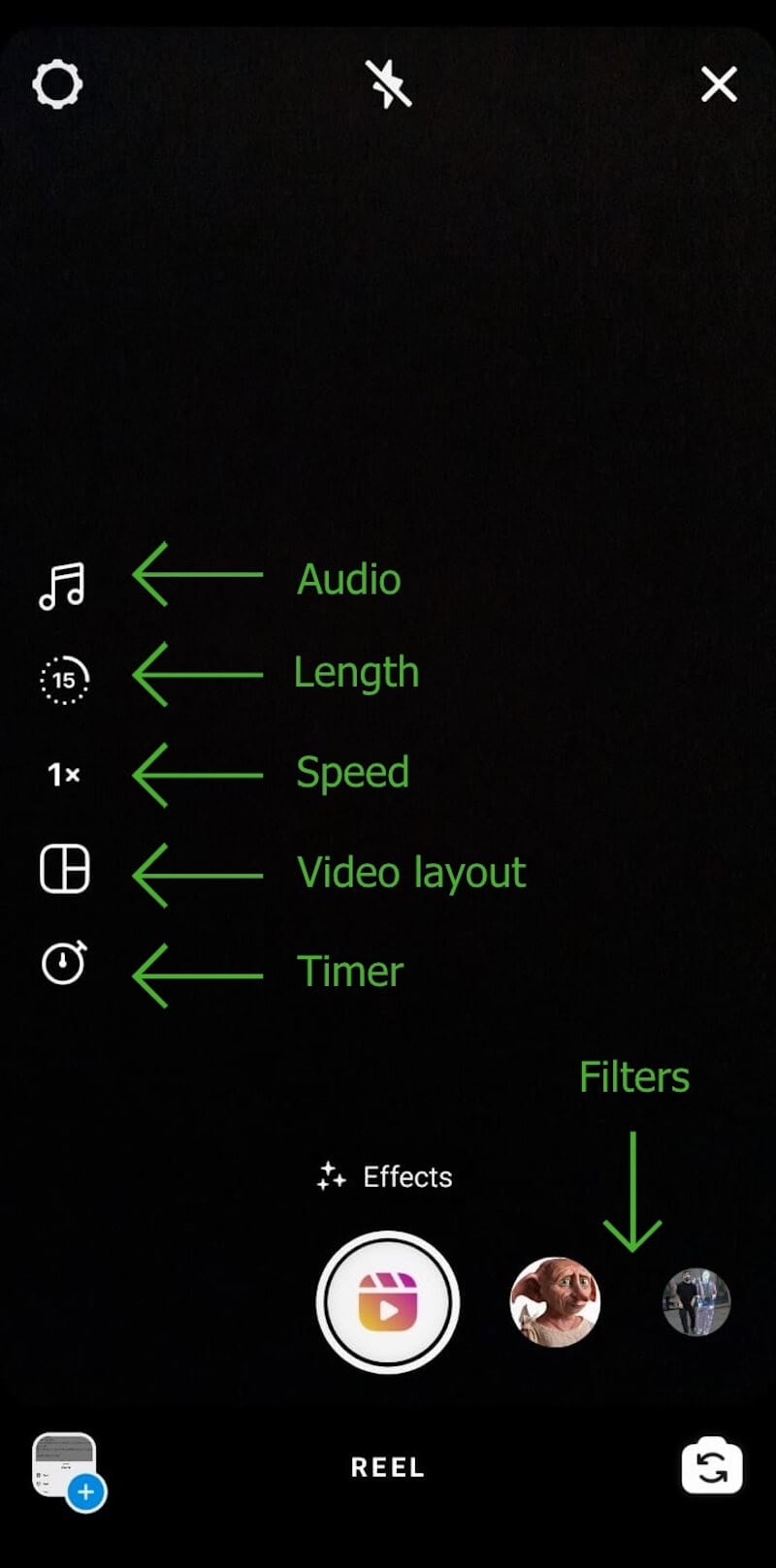Select the REEL camera mode

[x=388, y=1467]
